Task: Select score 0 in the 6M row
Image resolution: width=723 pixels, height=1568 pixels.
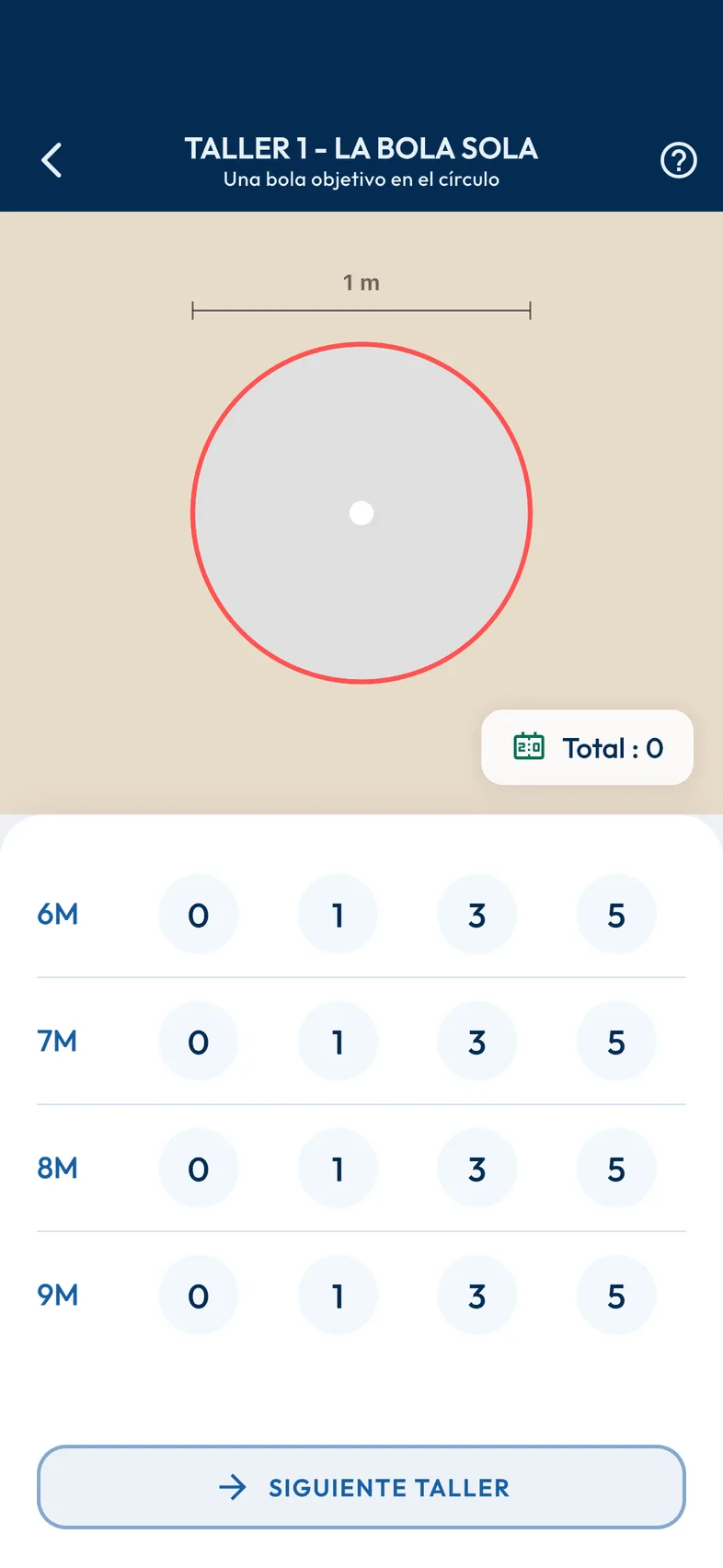Action: point(199,915)
